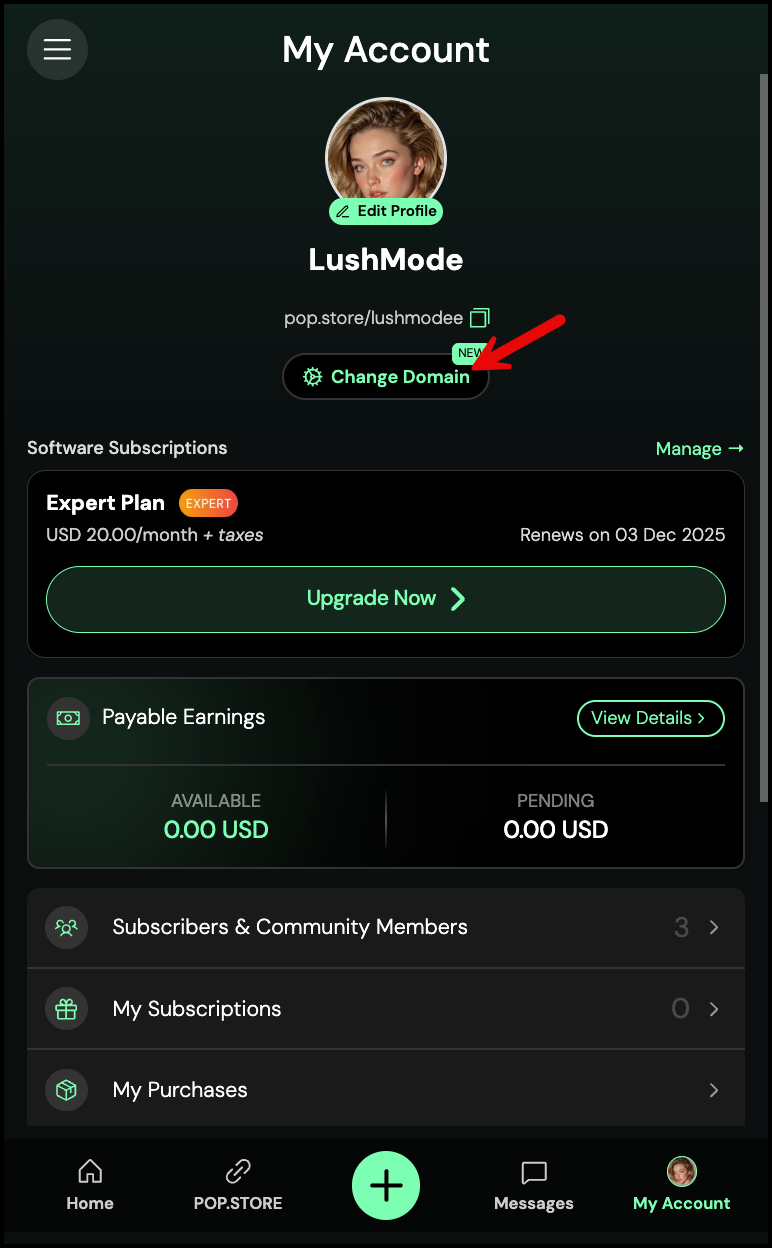The width and height of the screenshot is (772, 1248).
Task: Switch to the Home tab
Action: 90,1186
